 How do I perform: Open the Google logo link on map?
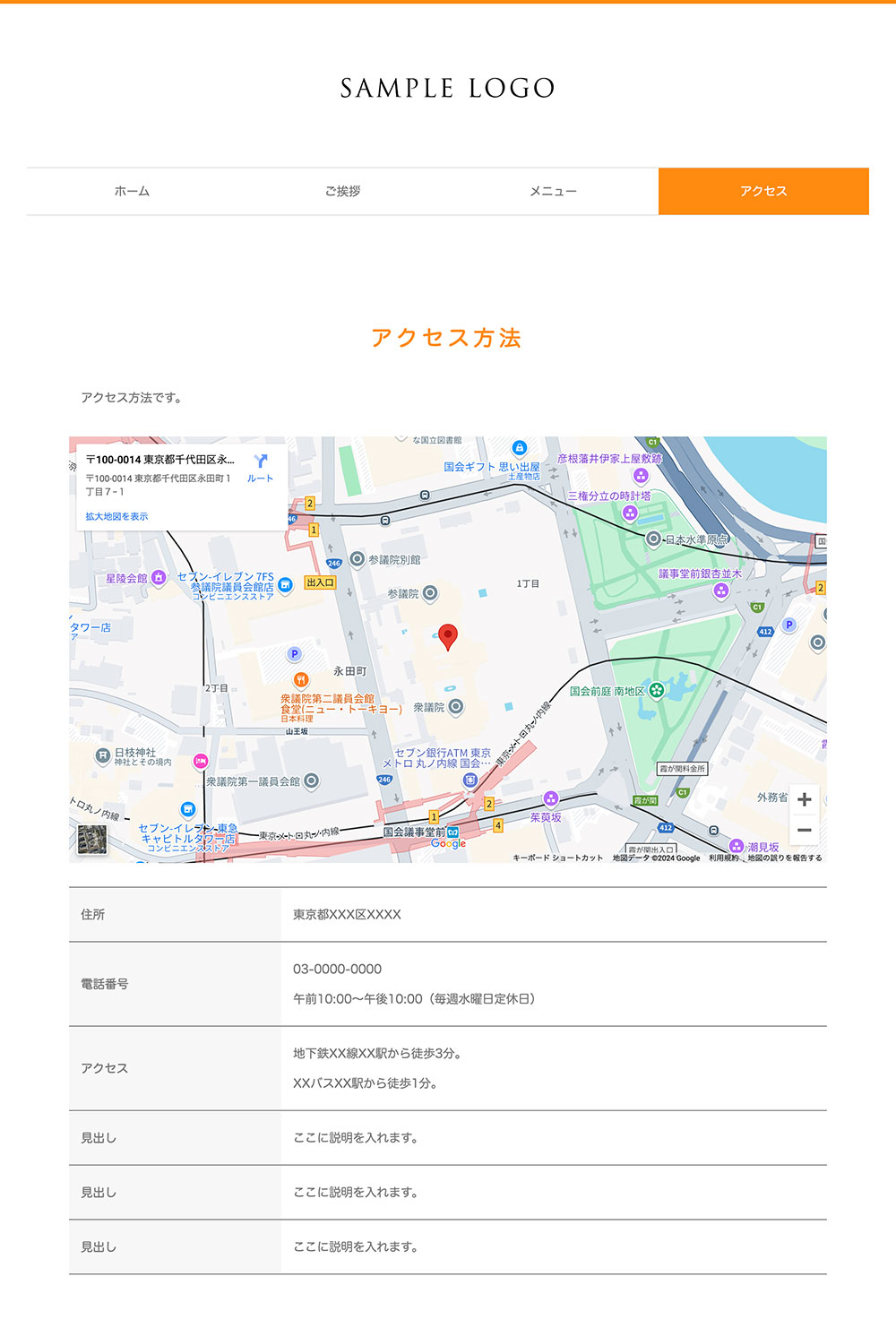448,843
